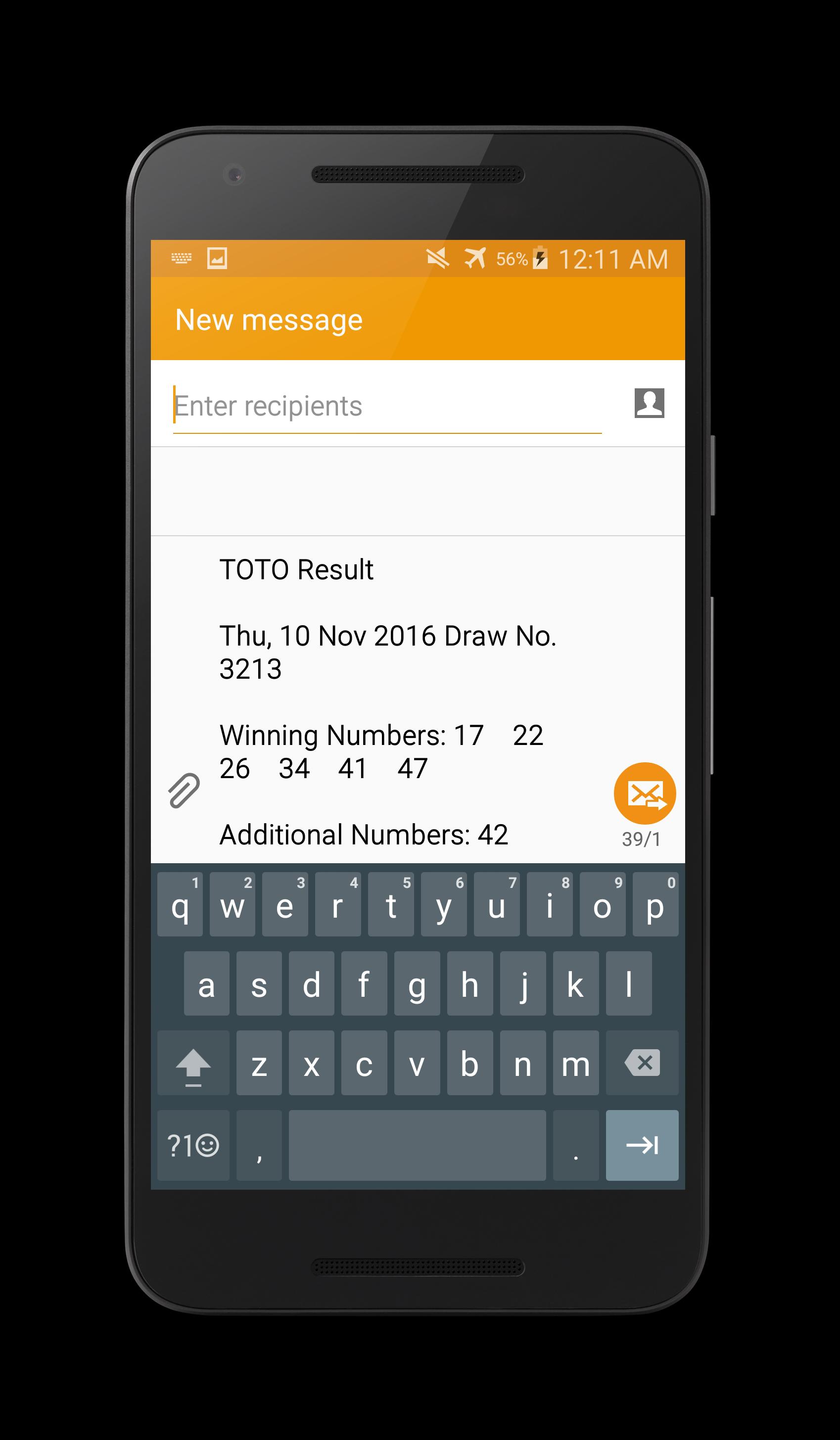Switch keyboard to symbols and emoji

click(193, 1145)
